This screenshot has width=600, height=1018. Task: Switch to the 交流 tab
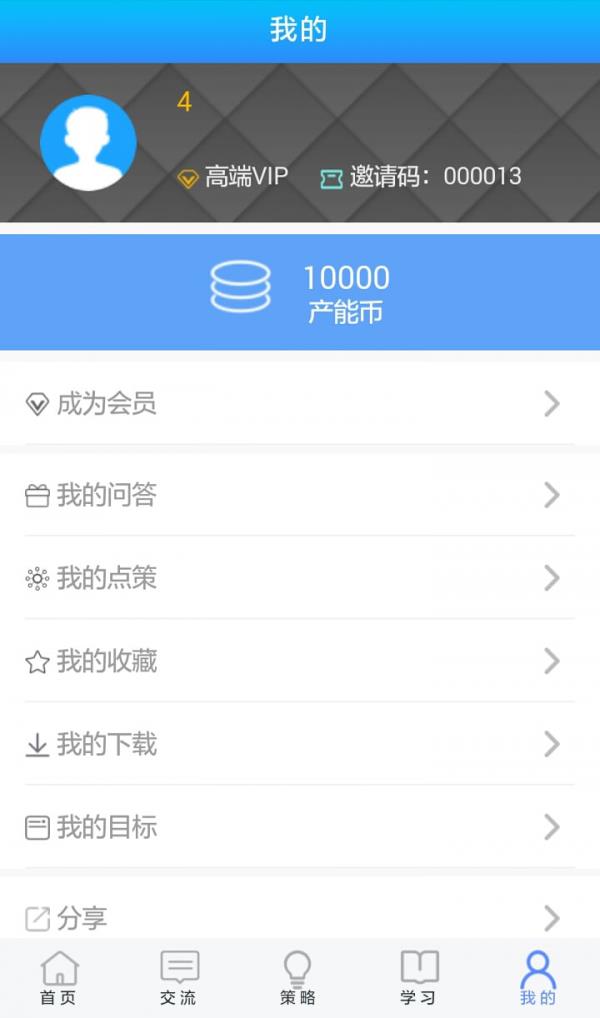point(179,978)
